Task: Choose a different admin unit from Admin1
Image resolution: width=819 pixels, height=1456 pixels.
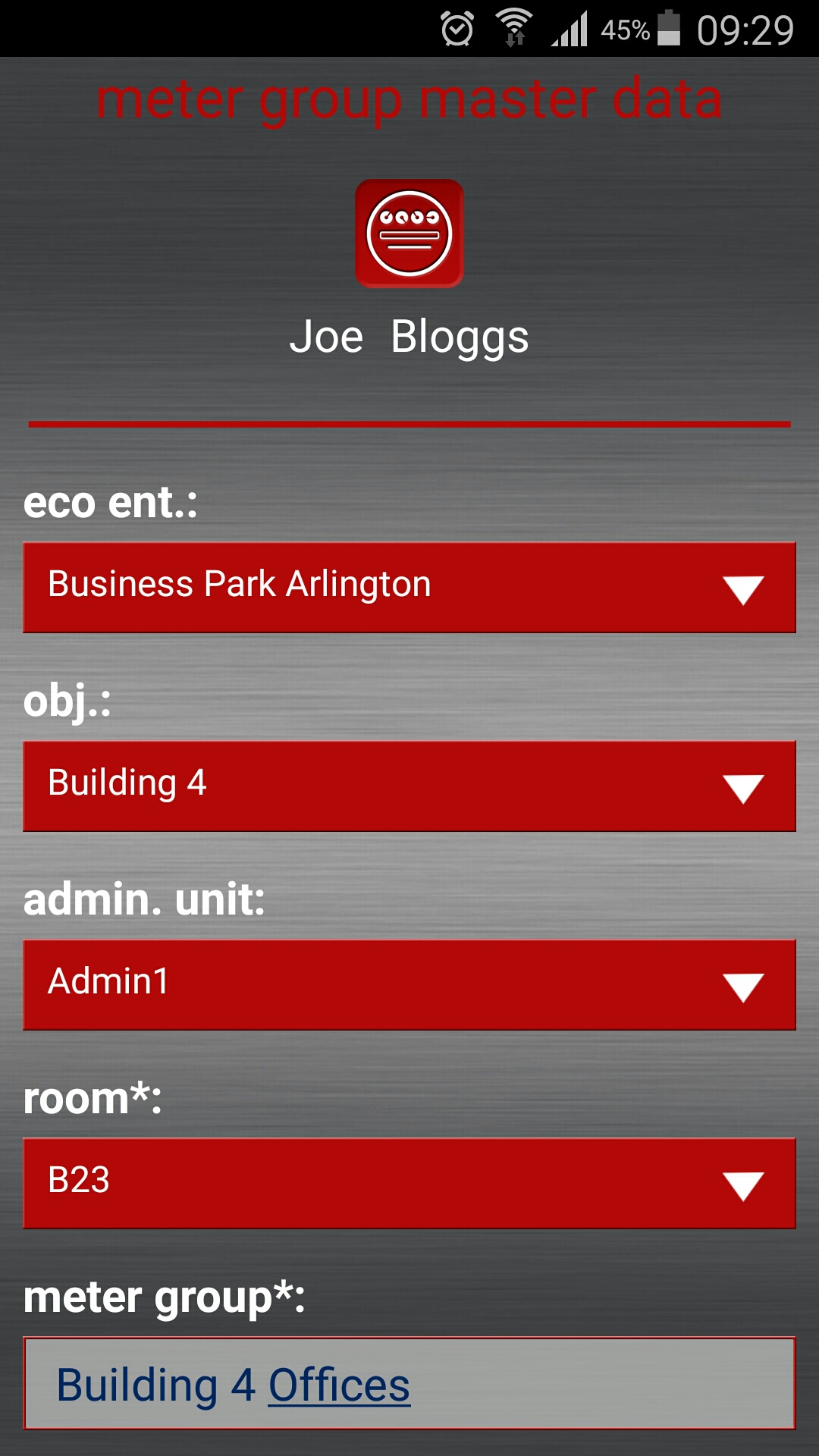Action: point(409,984)
